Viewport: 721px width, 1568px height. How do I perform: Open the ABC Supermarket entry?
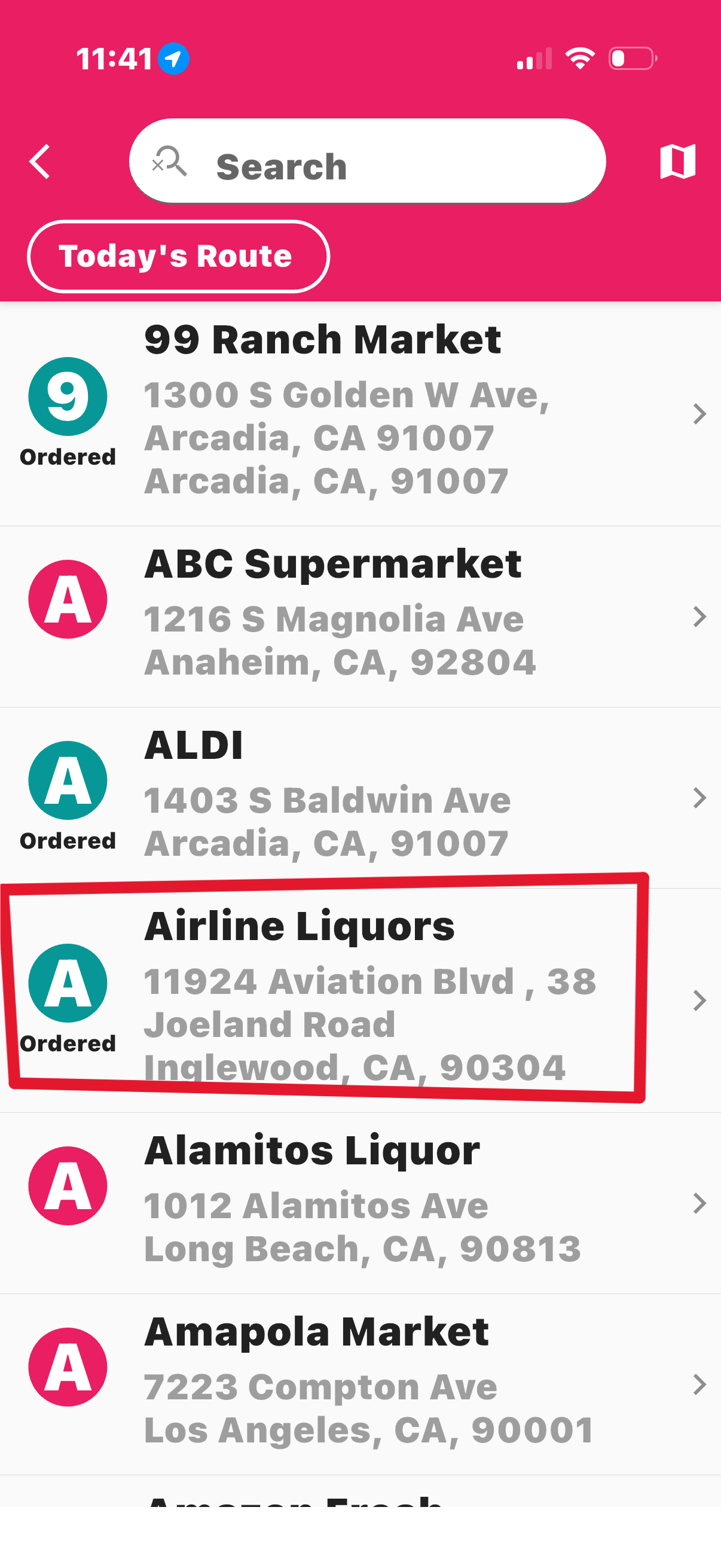[360, 617]
